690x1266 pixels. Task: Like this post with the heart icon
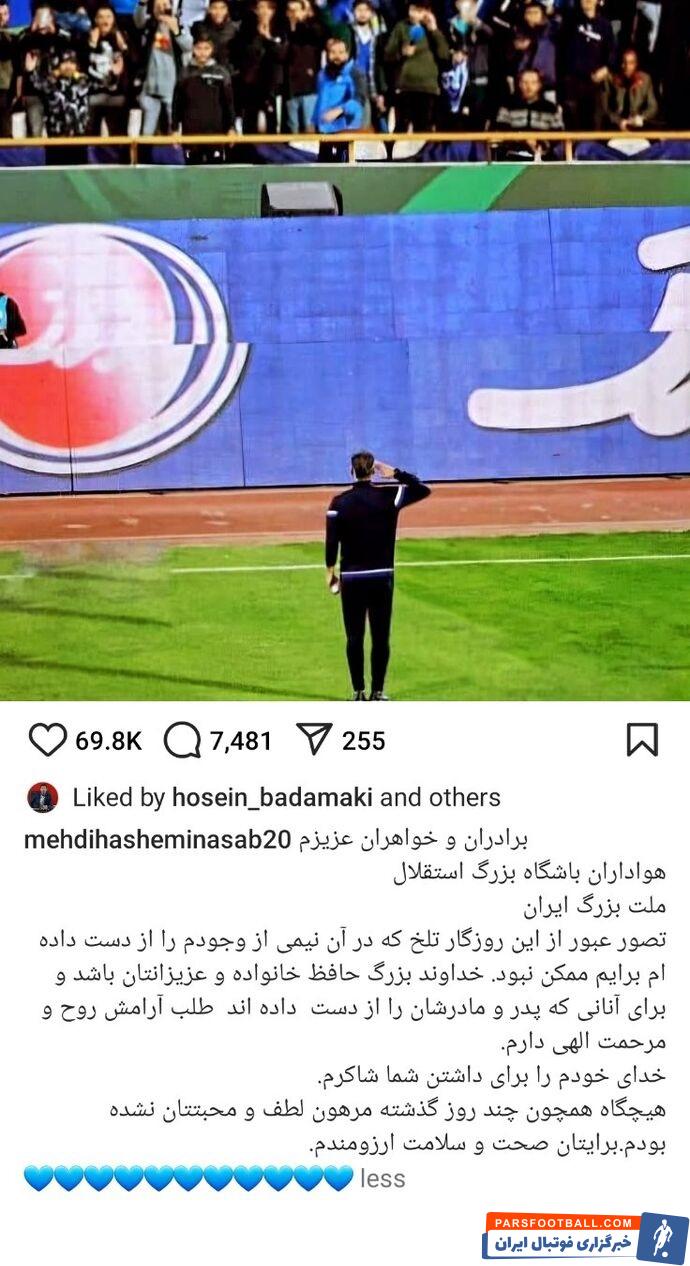(x=47, y=740)
